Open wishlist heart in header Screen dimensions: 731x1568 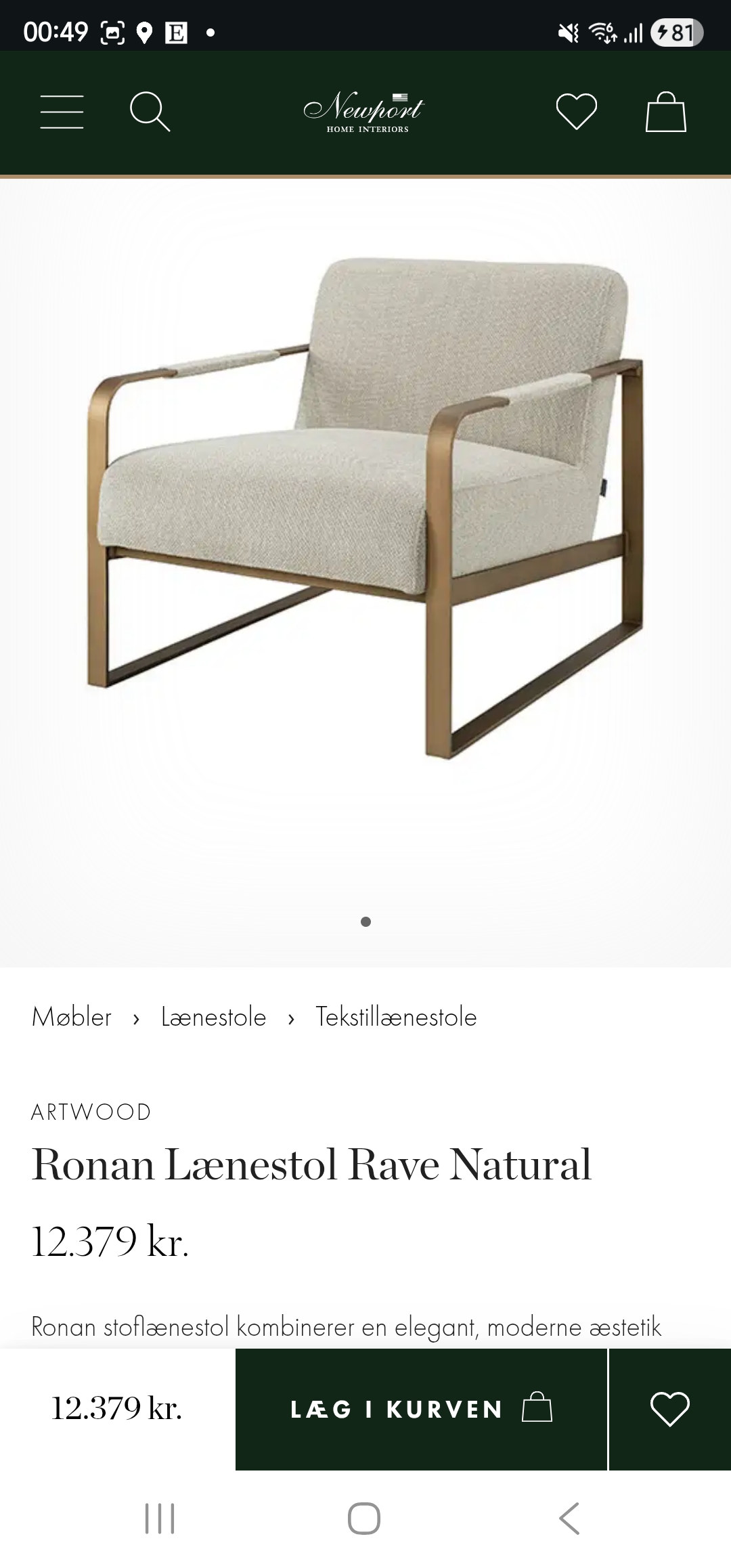tap(576, 112)
